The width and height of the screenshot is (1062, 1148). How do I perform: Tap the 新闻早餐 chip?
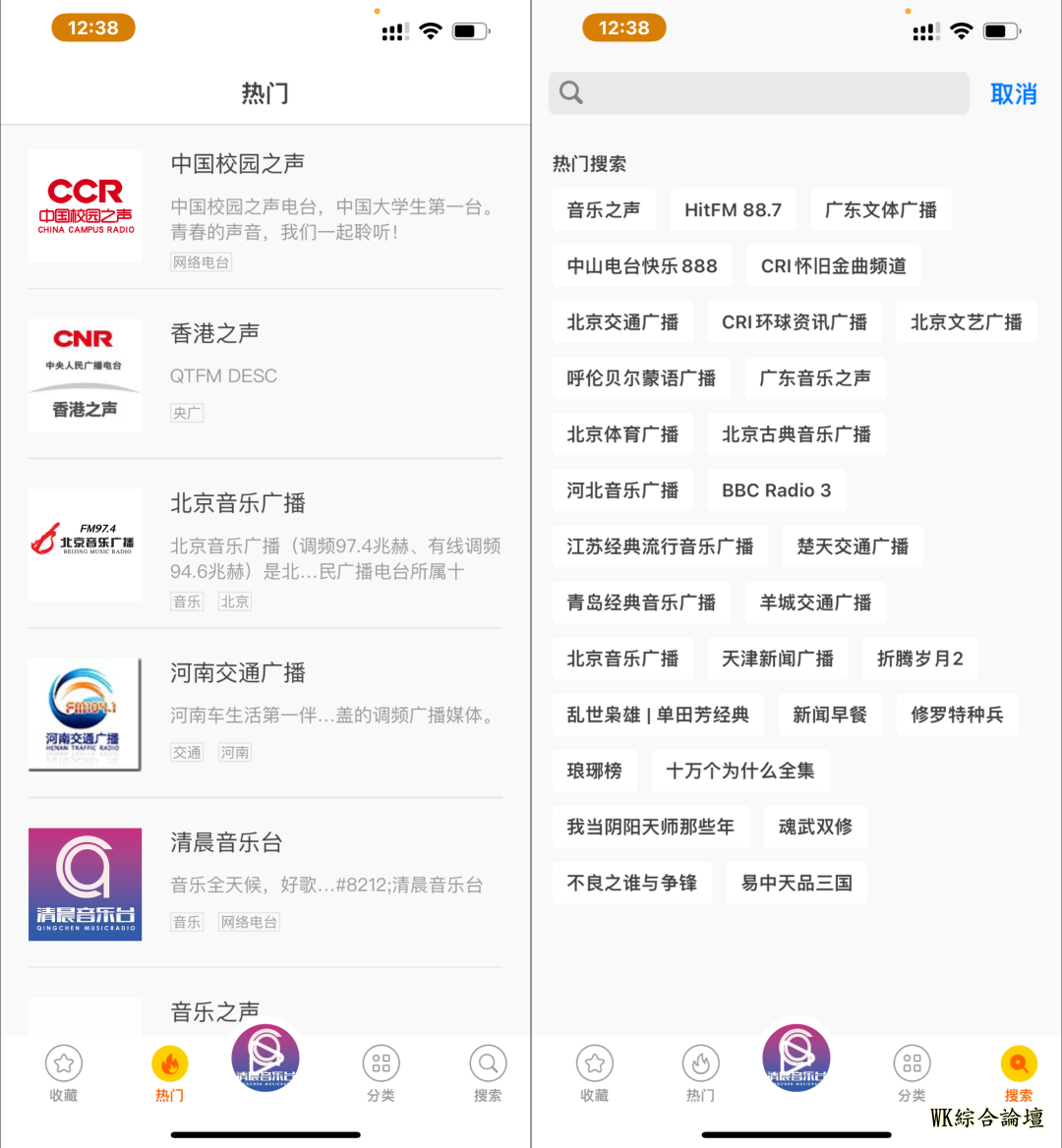[829, 715]
